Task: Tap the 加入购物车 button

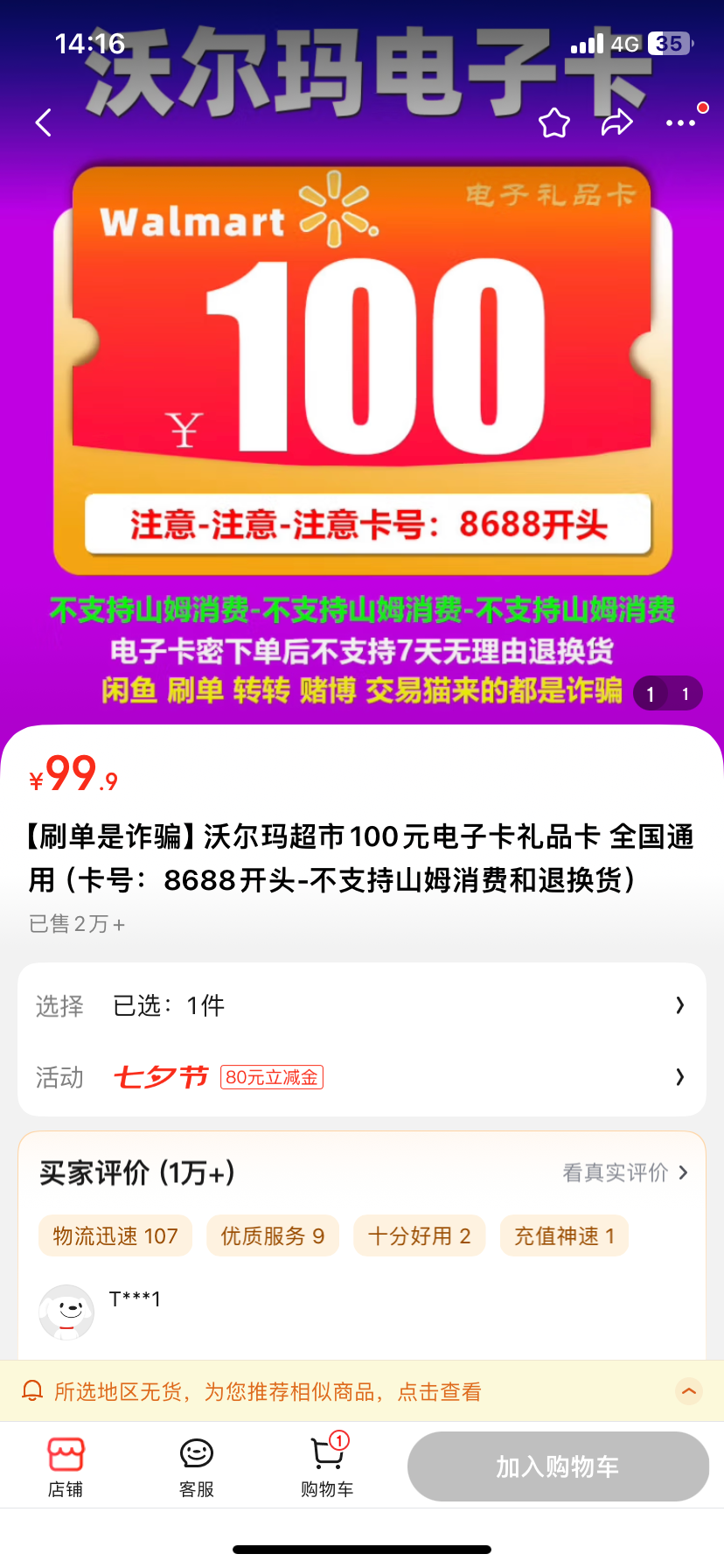Action: (558, 1466)
